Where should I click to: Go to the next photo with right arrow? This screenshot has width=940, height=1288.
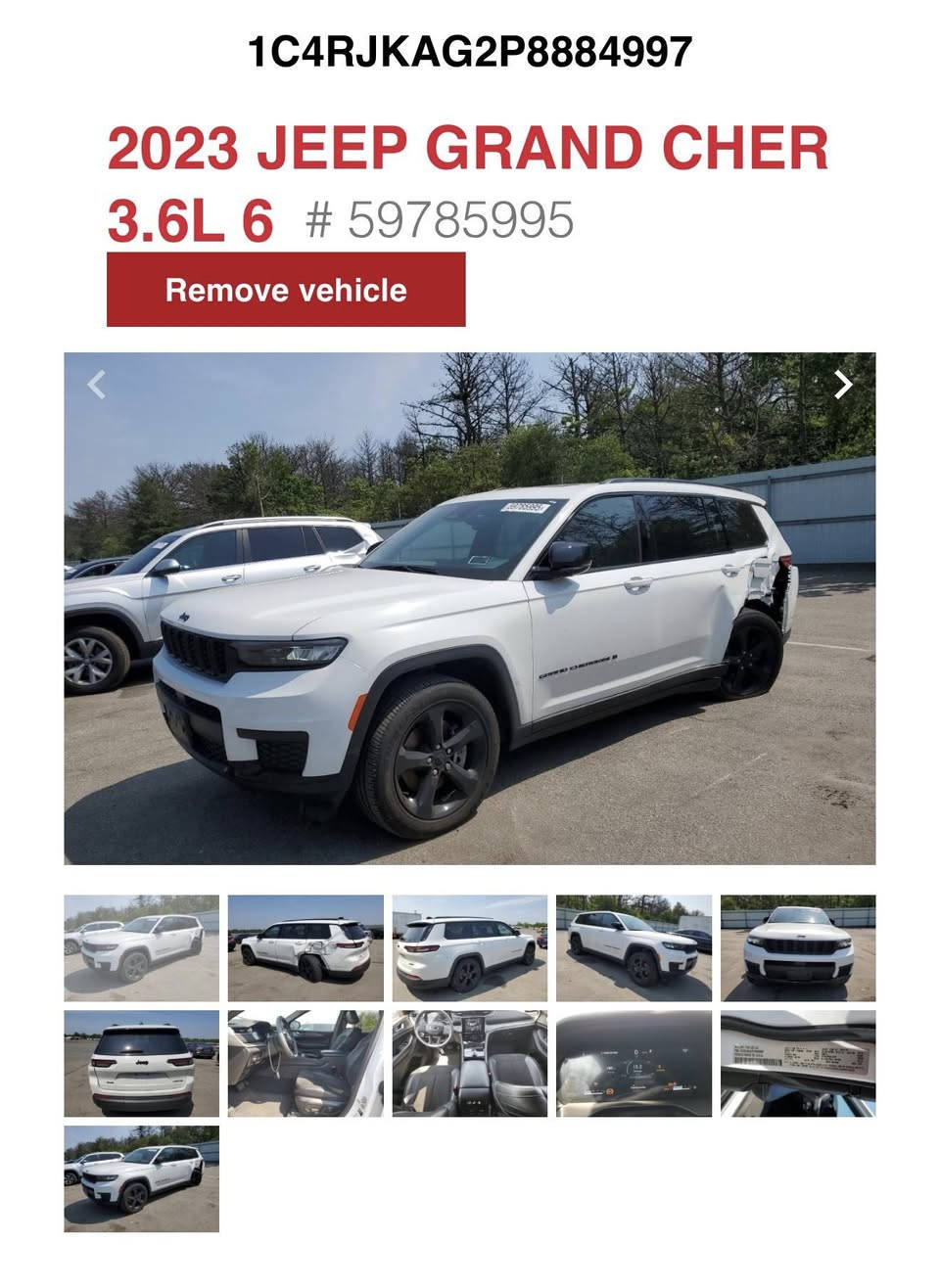click(842, 385)
